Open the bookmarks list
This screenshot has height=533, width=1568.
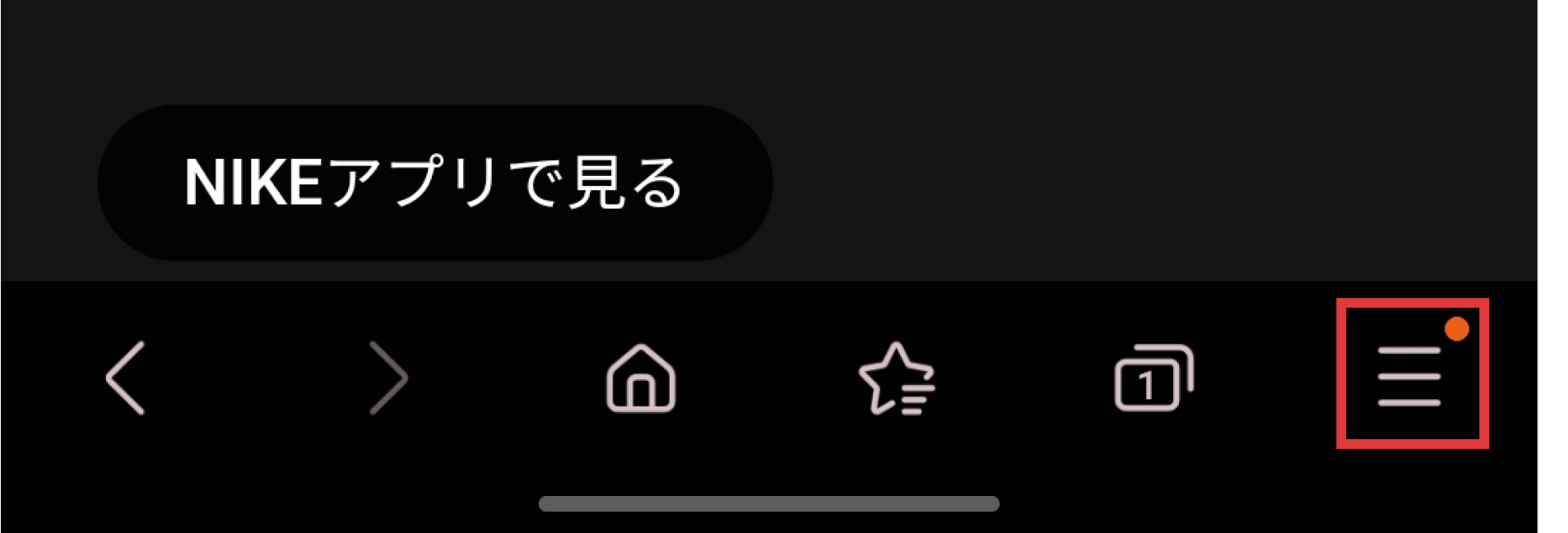click(x=896, y=378)
